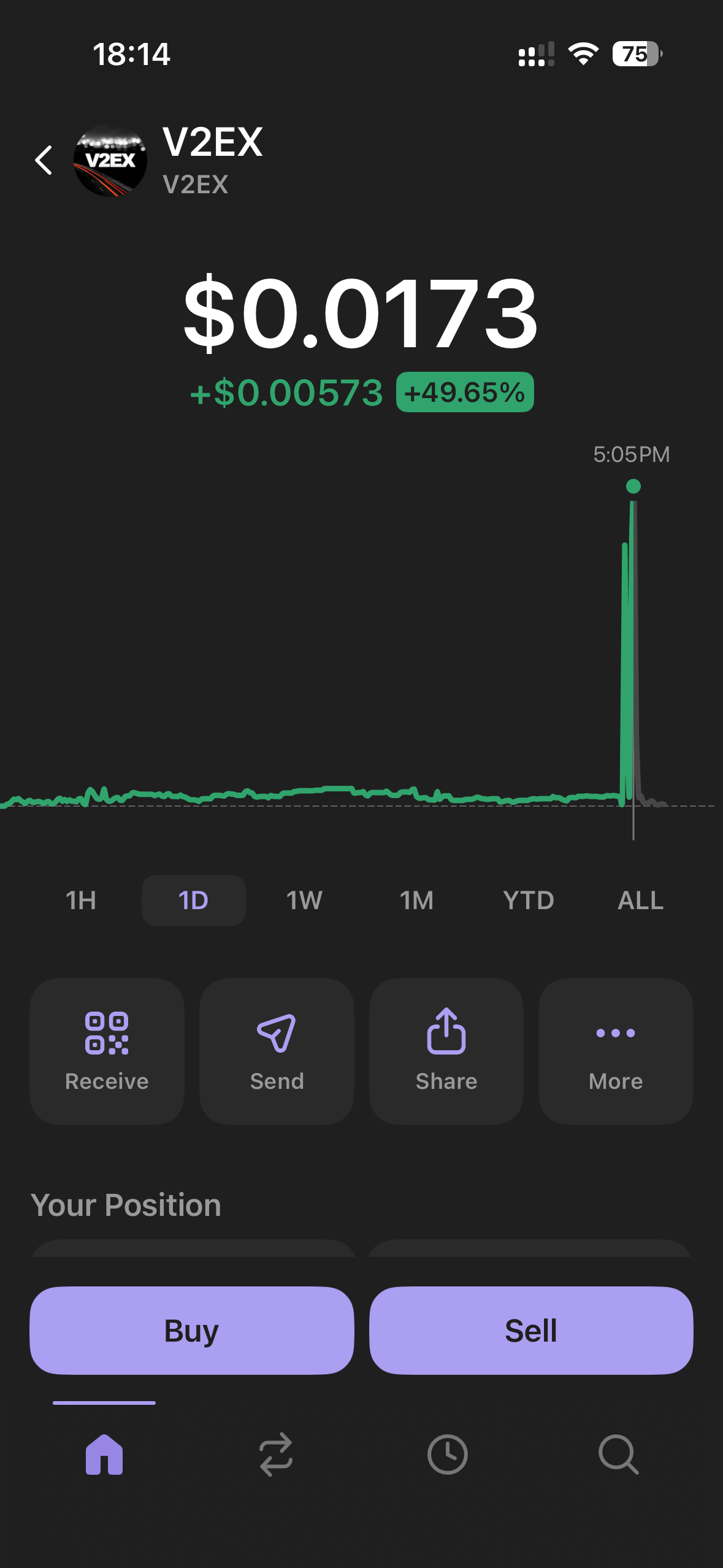The image size is (723, 1568).
Task: Share the V2EX token page
Action: 446,1051
